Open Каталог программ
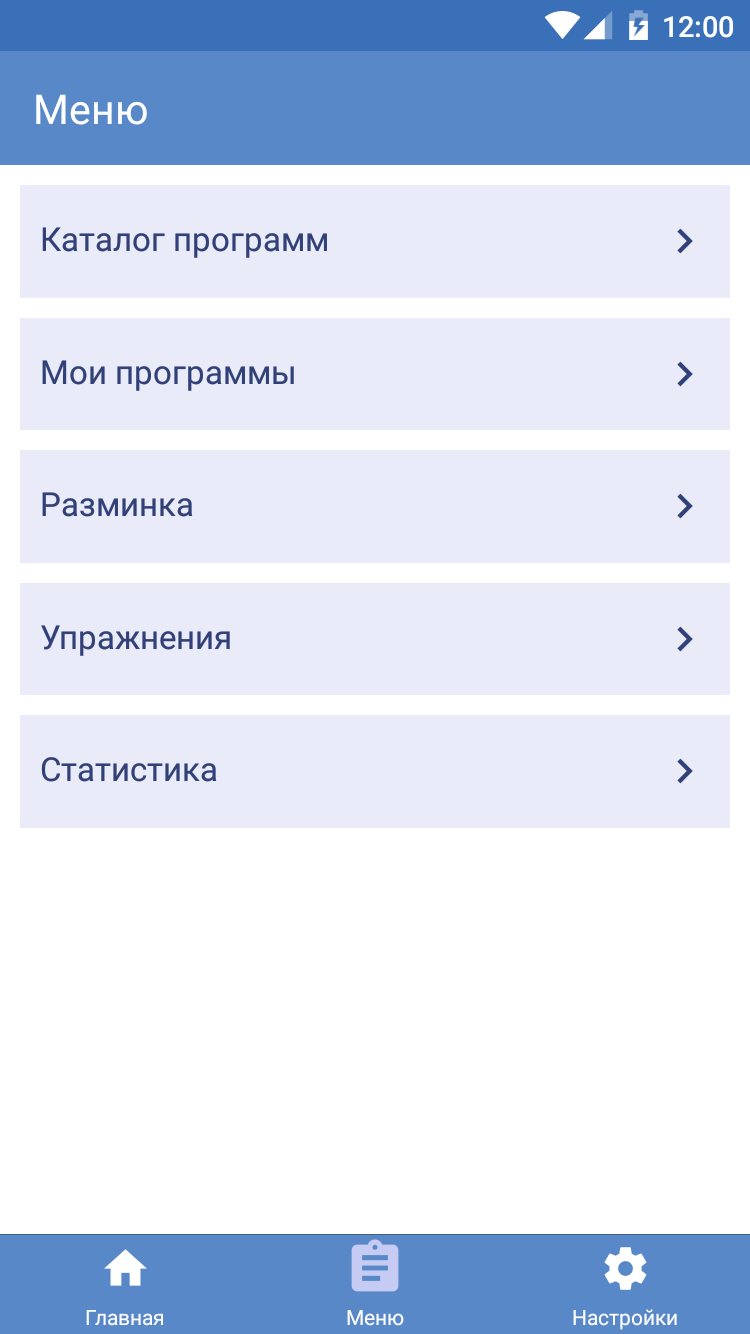The height and width of the screenshot is (1334, 750). point(375,241)
